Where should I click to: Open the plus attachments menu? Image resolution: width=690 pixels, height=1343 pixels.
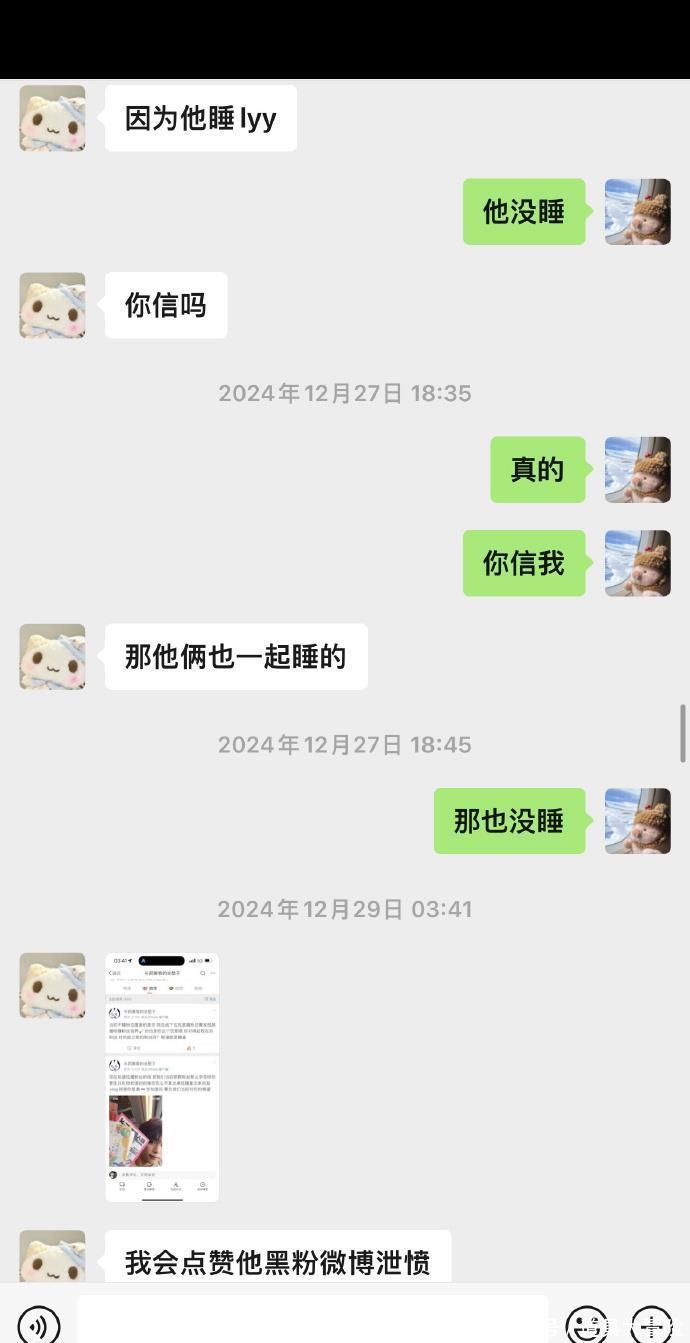coord(651,1325)
